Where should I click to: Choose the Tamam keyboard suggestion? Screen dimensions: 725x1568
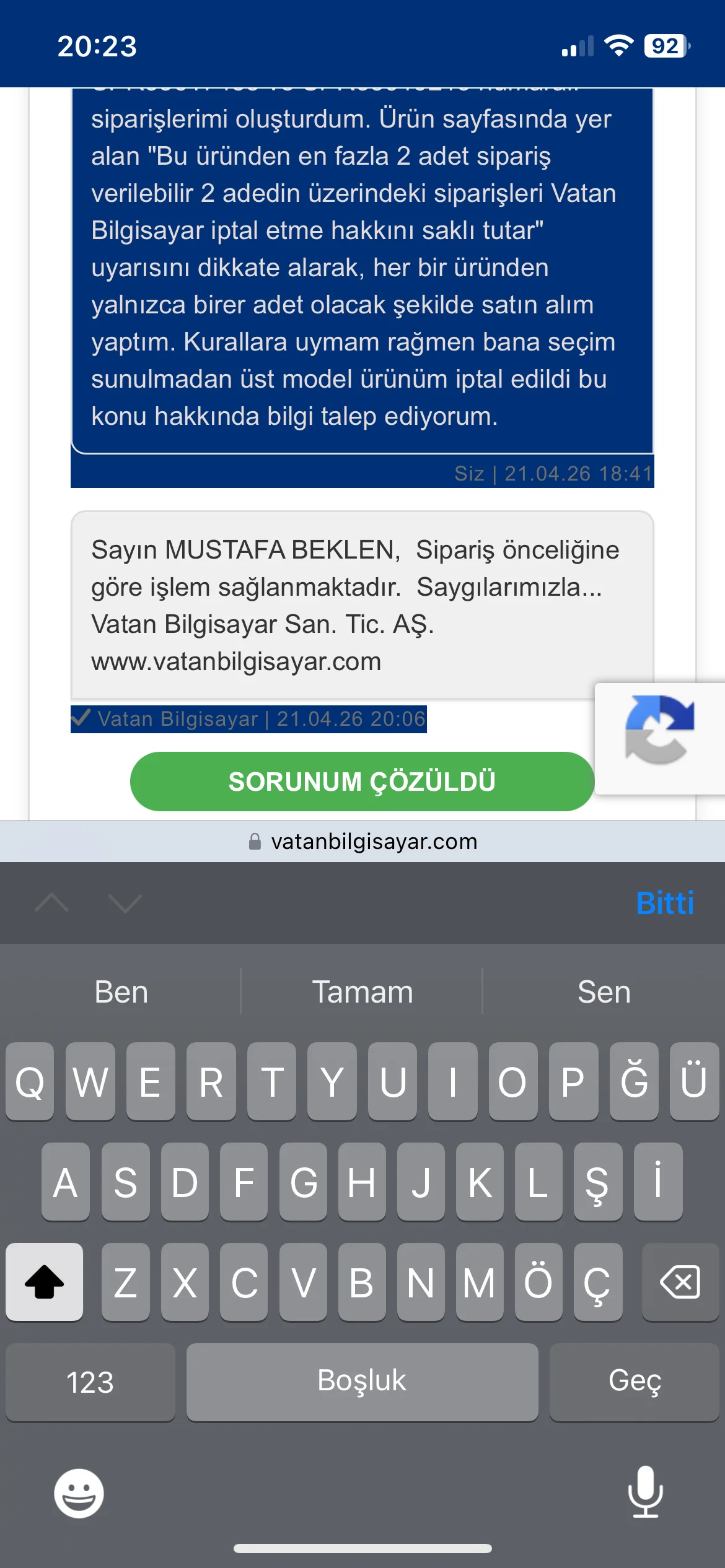(362, 992)
